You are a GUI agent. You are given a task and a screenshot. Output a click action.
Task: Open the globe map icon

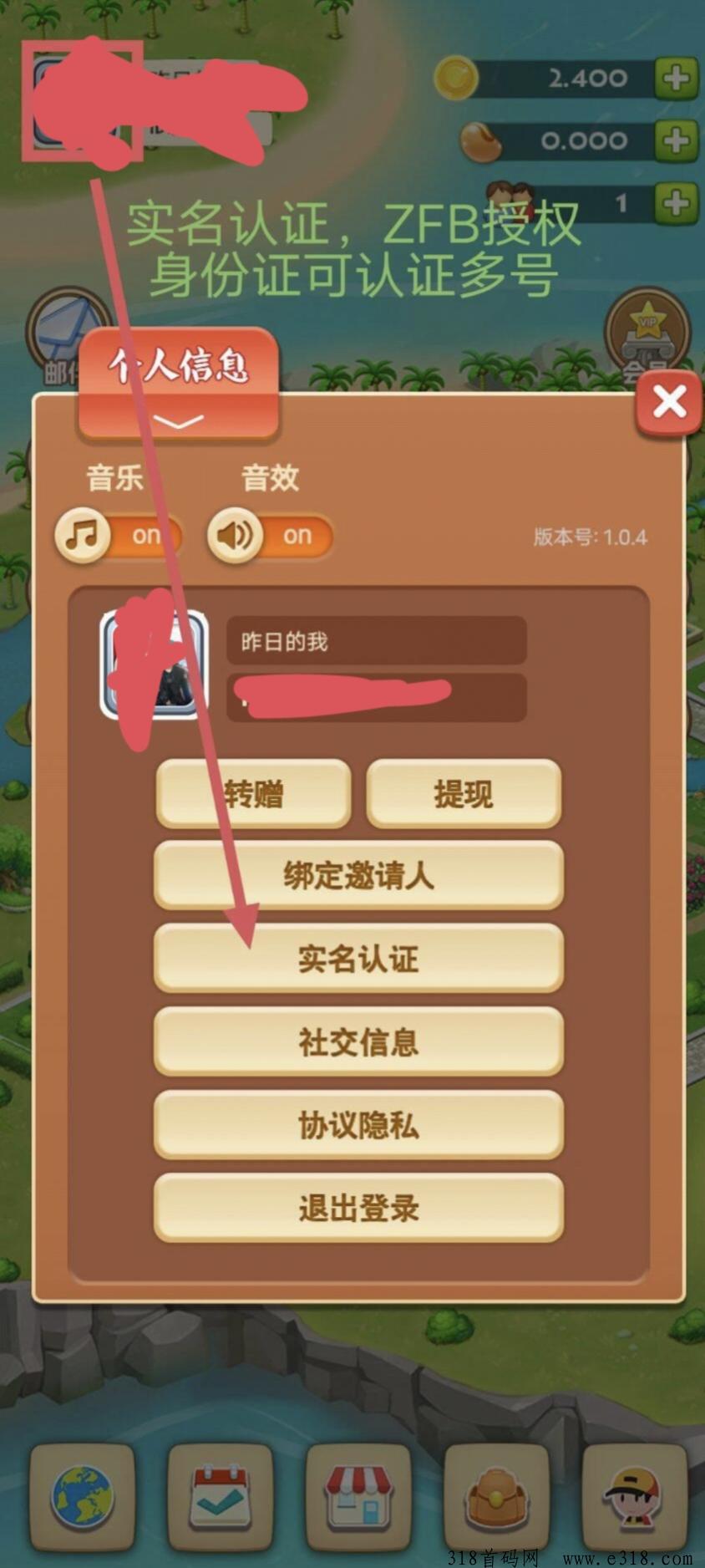pos(82,1495)
